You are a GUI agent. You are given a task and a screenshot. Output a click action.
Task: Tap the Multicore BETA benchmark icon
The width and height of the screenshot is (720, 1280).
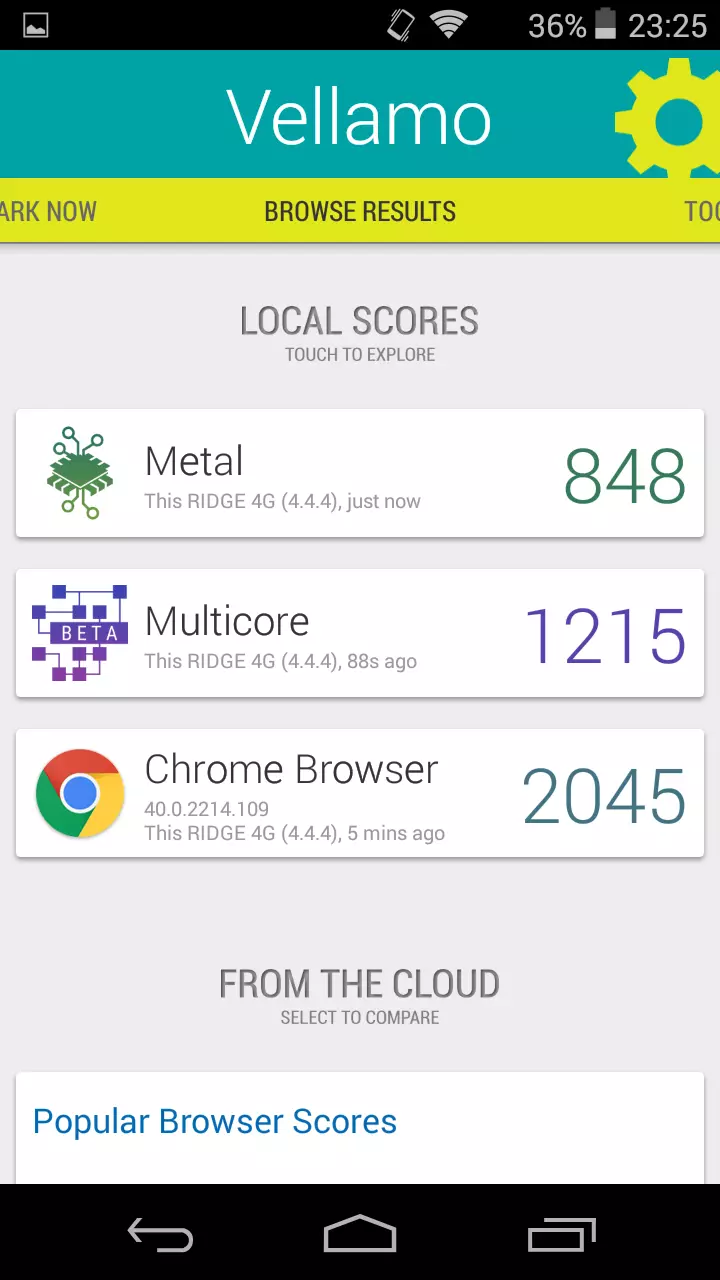(79, 632)
